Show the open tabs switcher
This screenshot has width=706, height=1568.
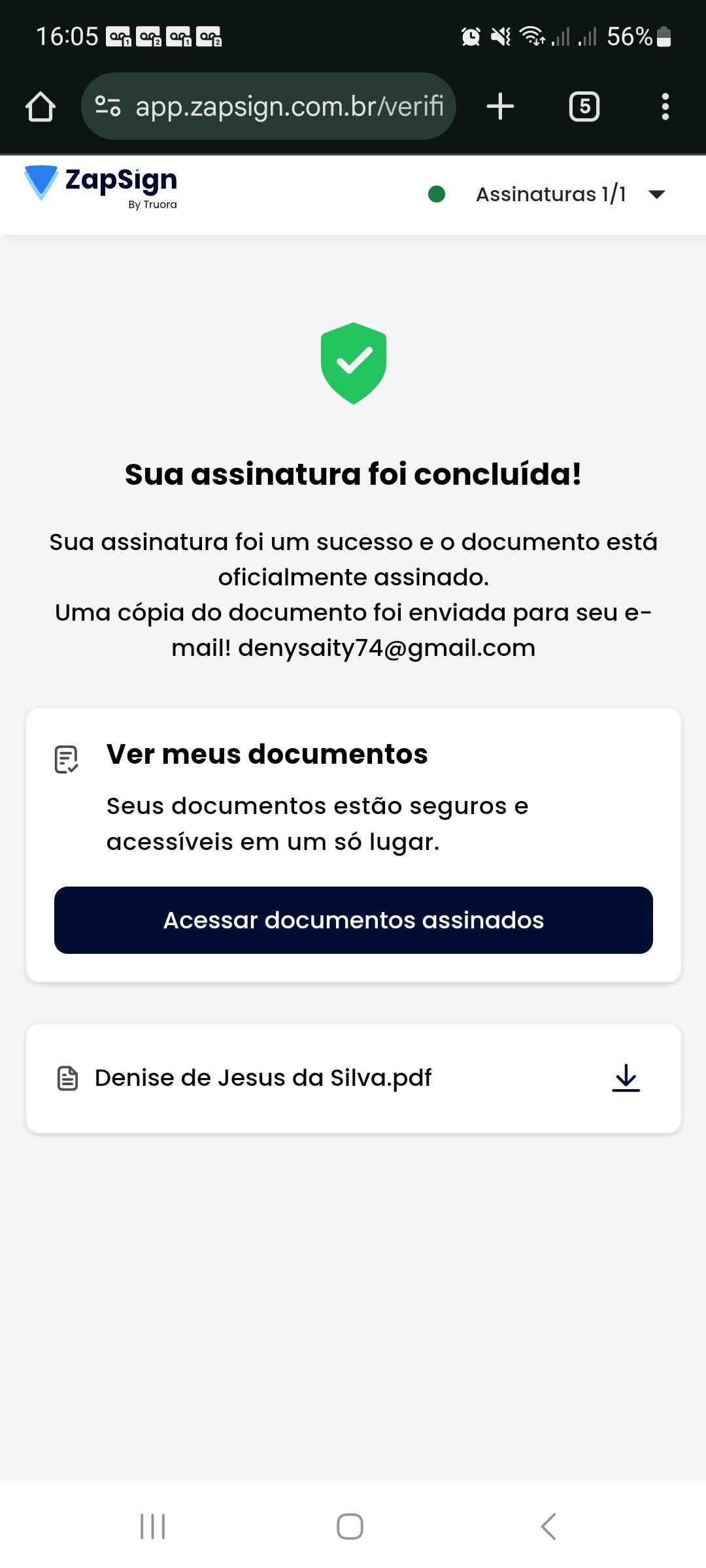coord(584,106)
